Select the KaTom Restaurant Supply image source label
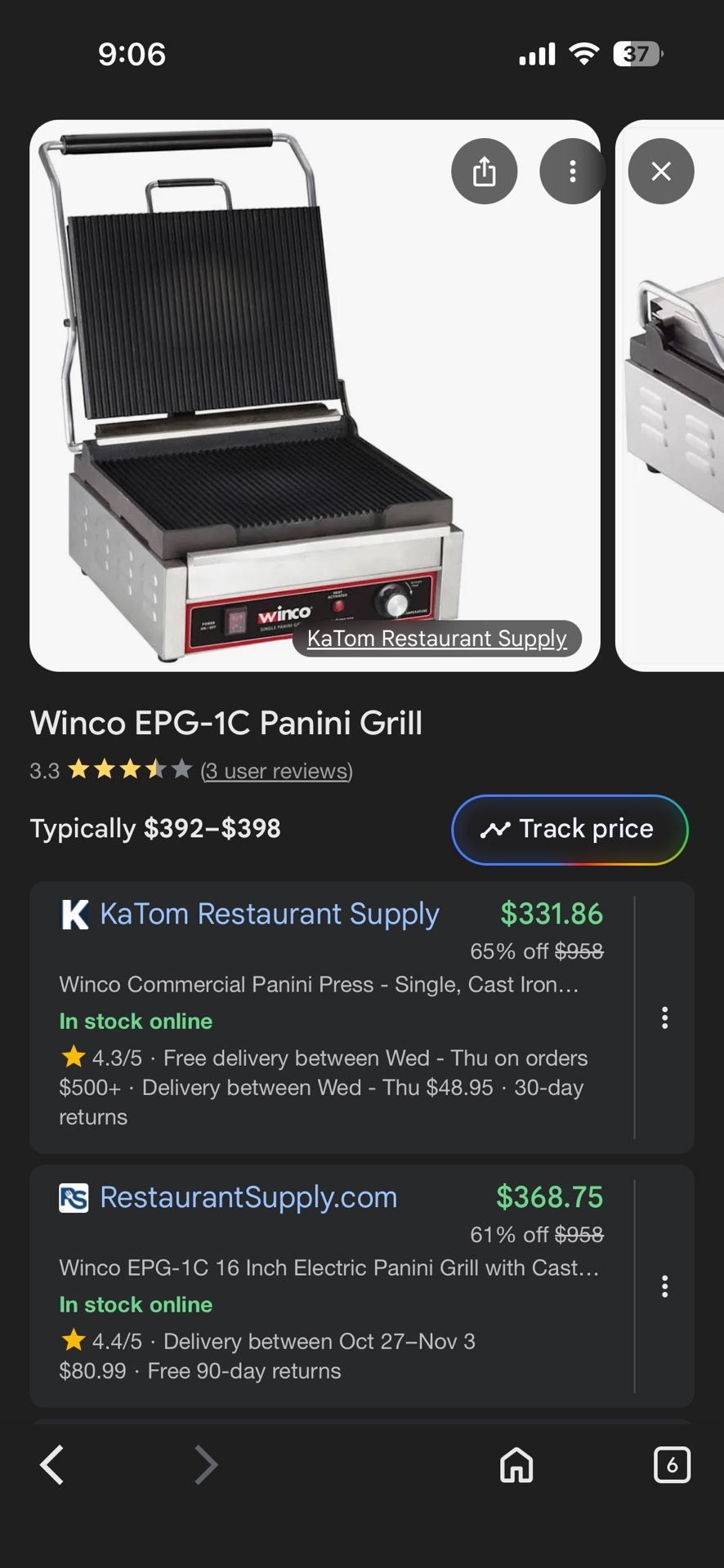 [436, 639]
